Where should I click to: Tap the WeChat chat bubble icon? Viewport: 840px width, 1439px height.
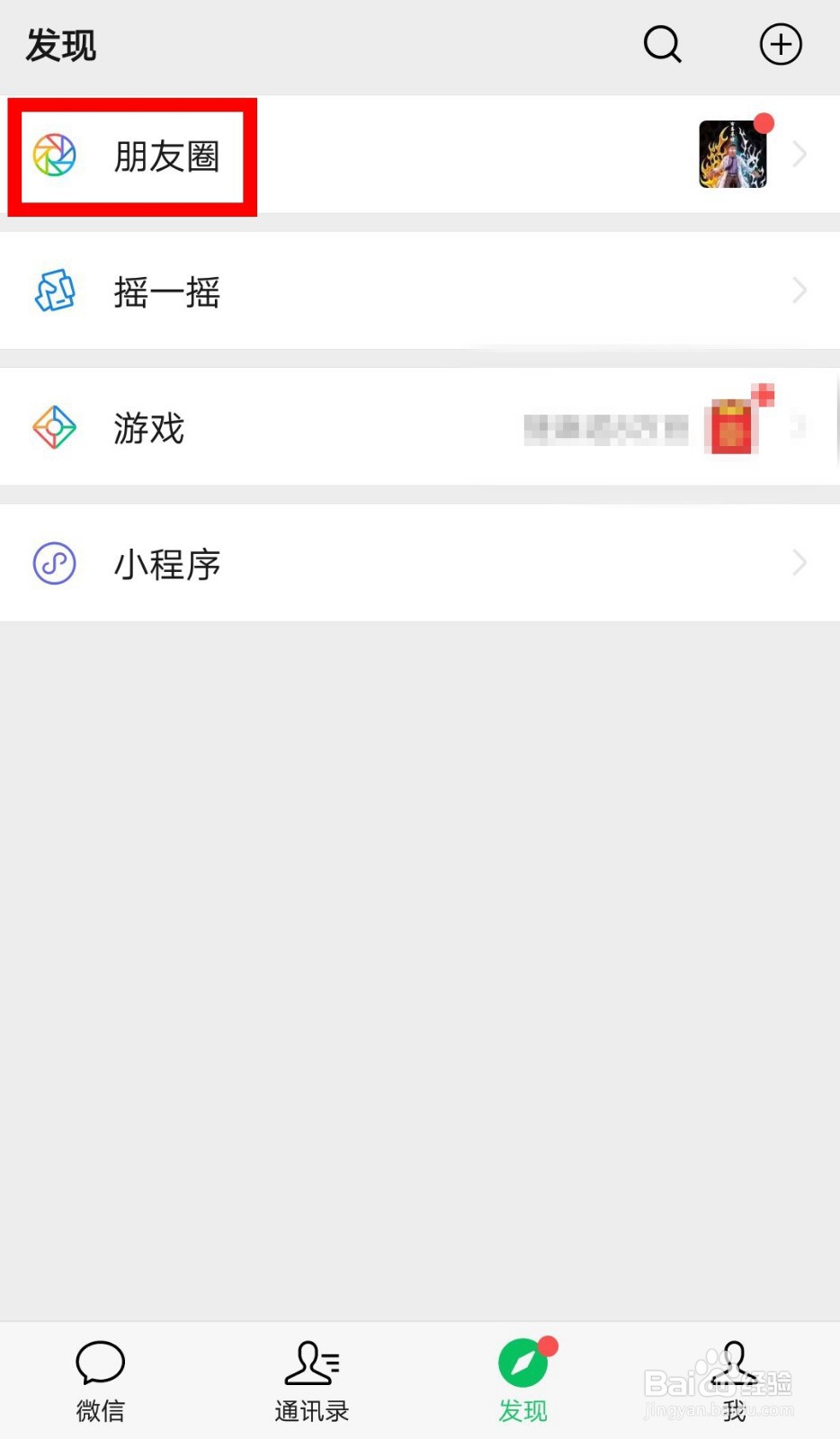coord(100,1363)
